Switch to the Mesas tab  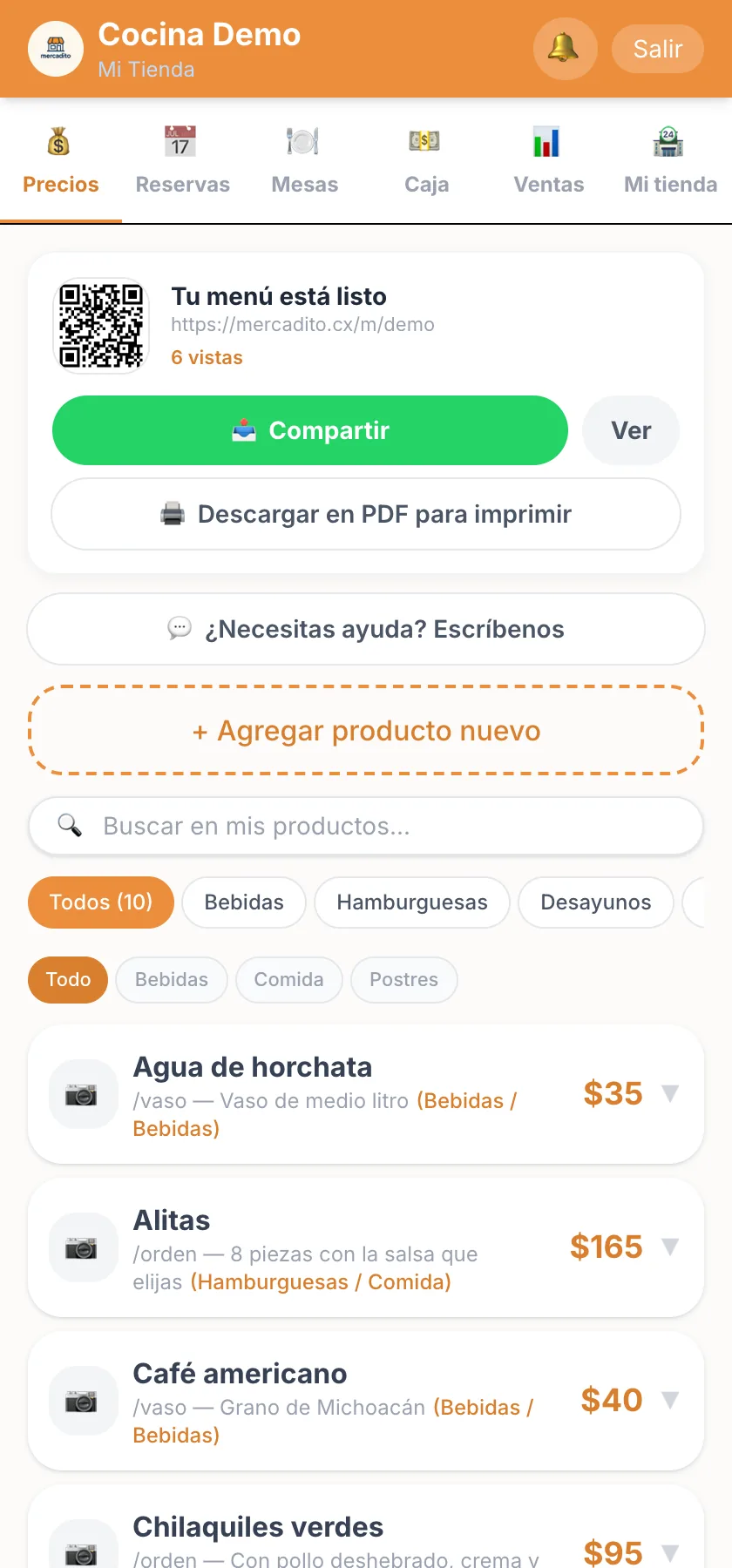(x=305, y=161)
